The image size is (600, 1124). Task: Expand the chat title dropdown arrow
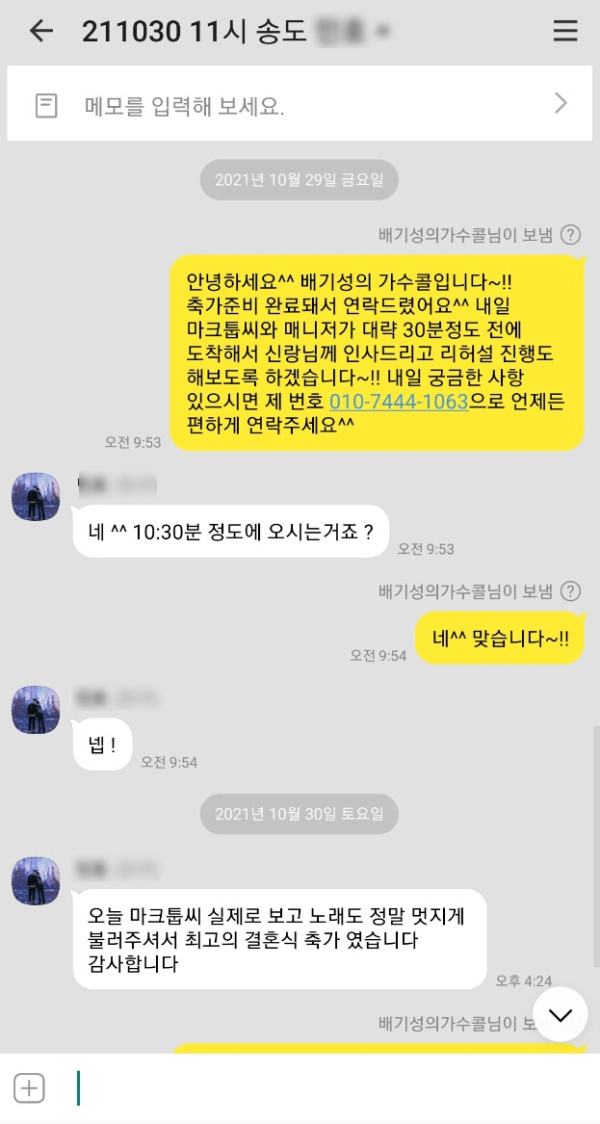pos(382,33)
